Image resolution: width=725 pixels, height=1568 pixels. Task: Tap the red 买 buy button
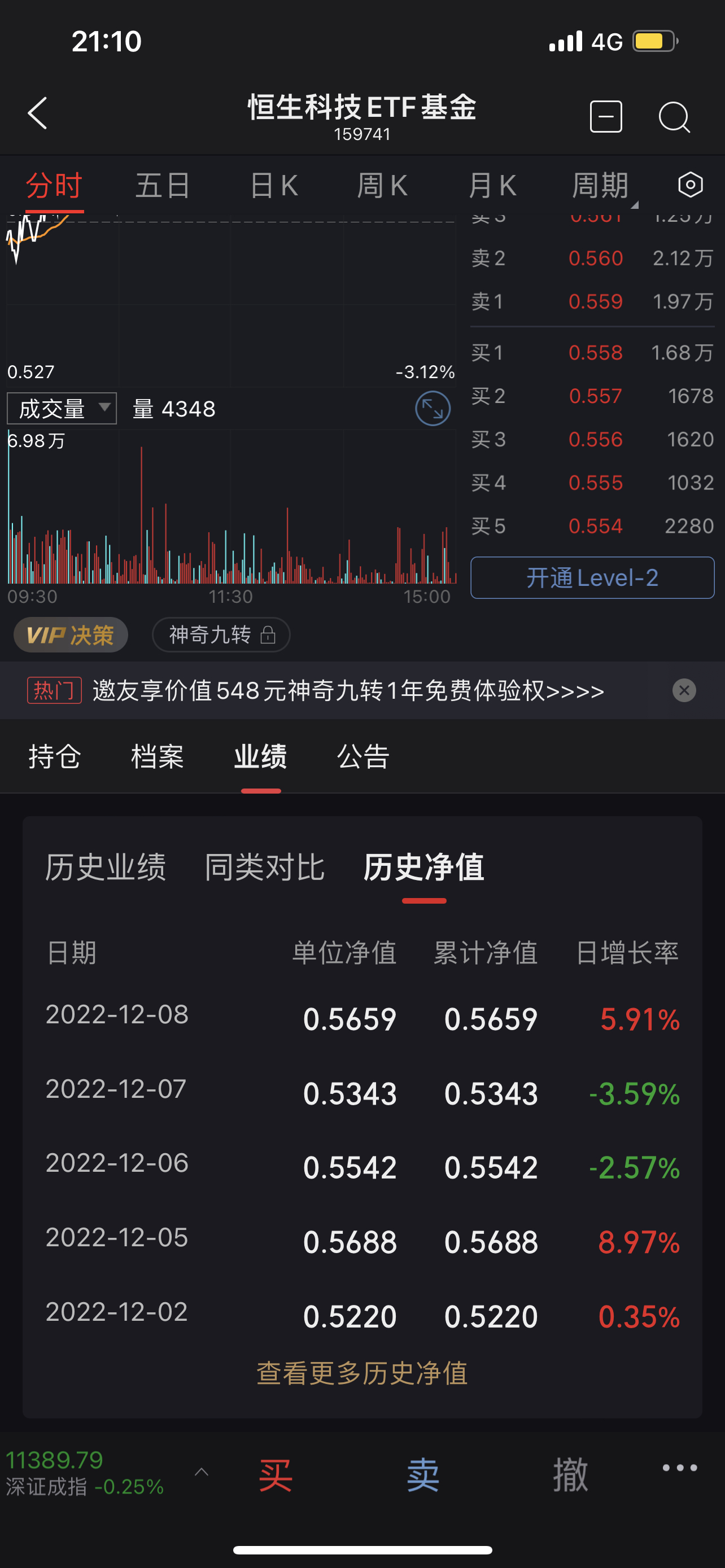point(276,1475)
